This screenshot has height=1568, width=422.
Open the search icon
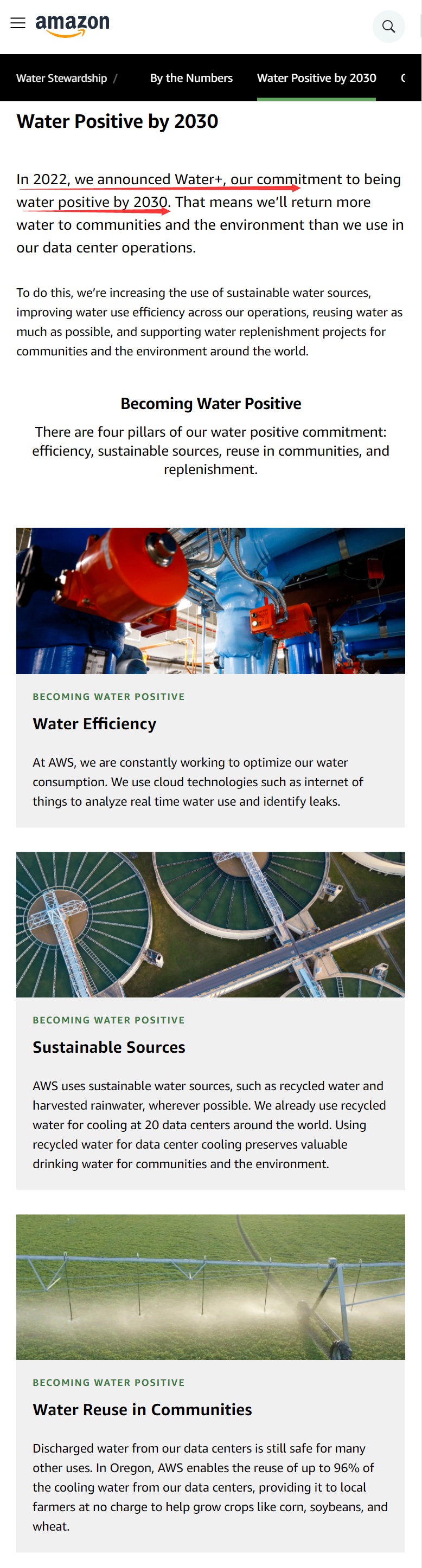coord(388,26)
